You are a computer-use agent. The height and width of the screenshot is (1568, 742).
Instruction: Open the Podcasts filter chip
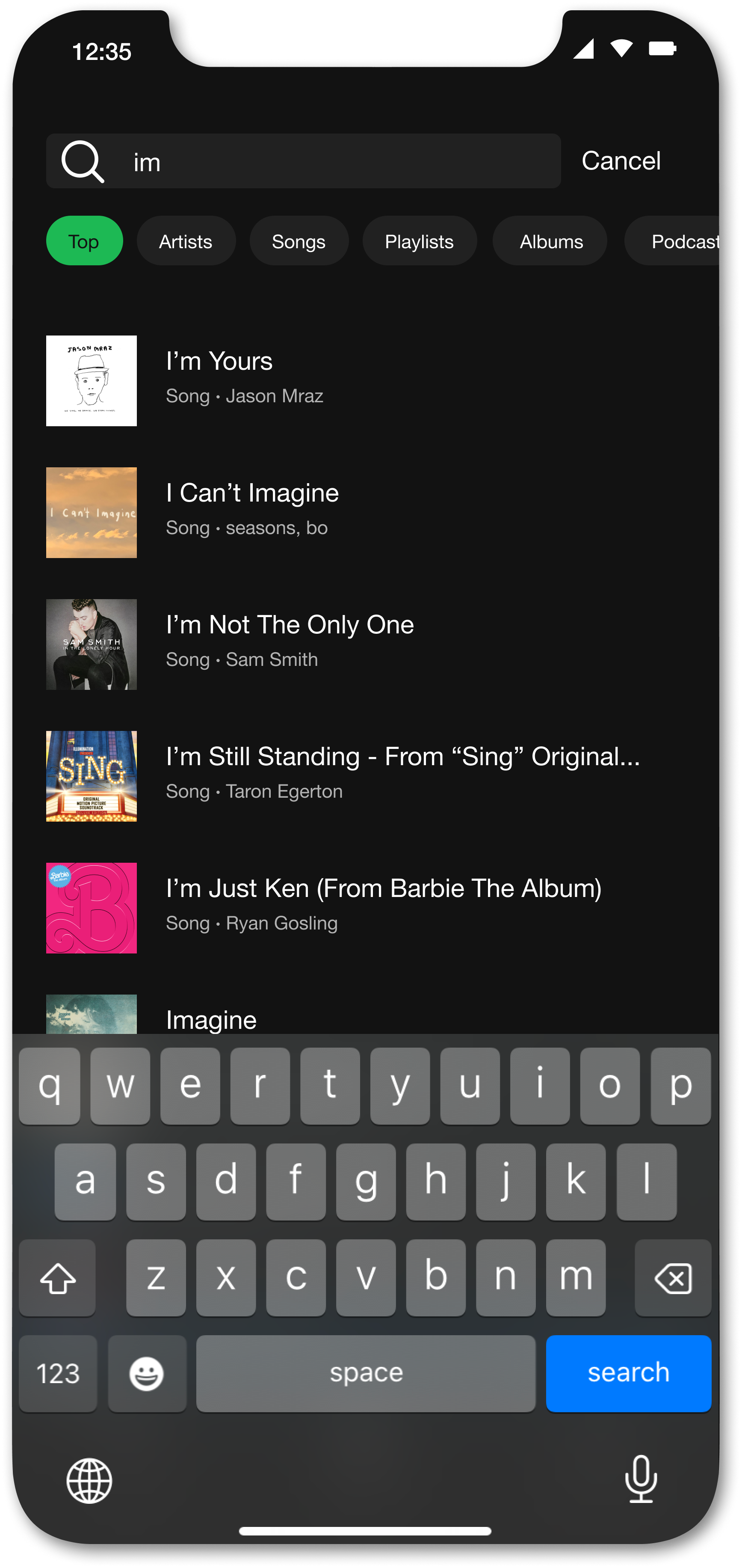[672, 241]
